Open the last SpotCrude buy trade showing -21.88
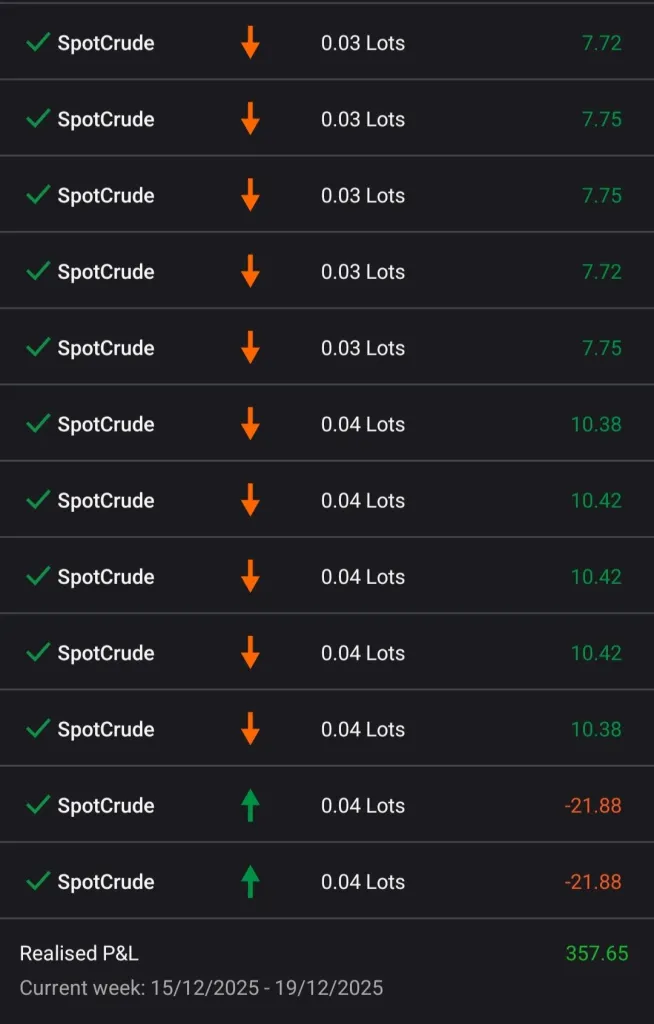 click(326, 881)
